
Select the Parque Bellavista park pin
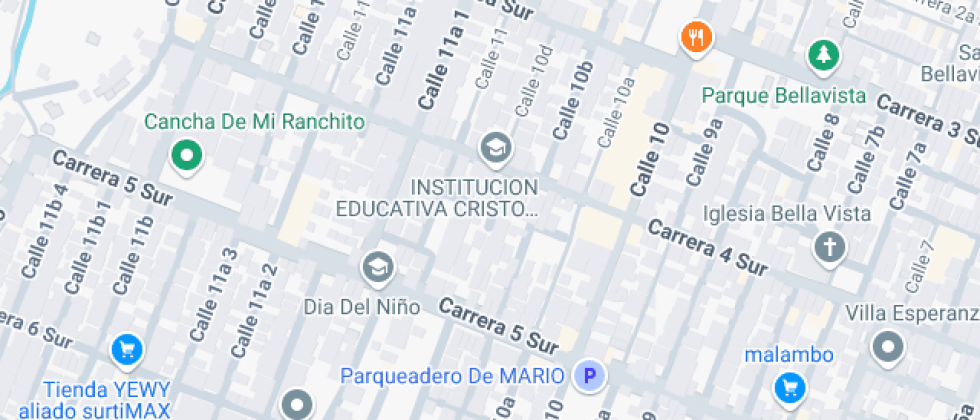coord(823,55)
